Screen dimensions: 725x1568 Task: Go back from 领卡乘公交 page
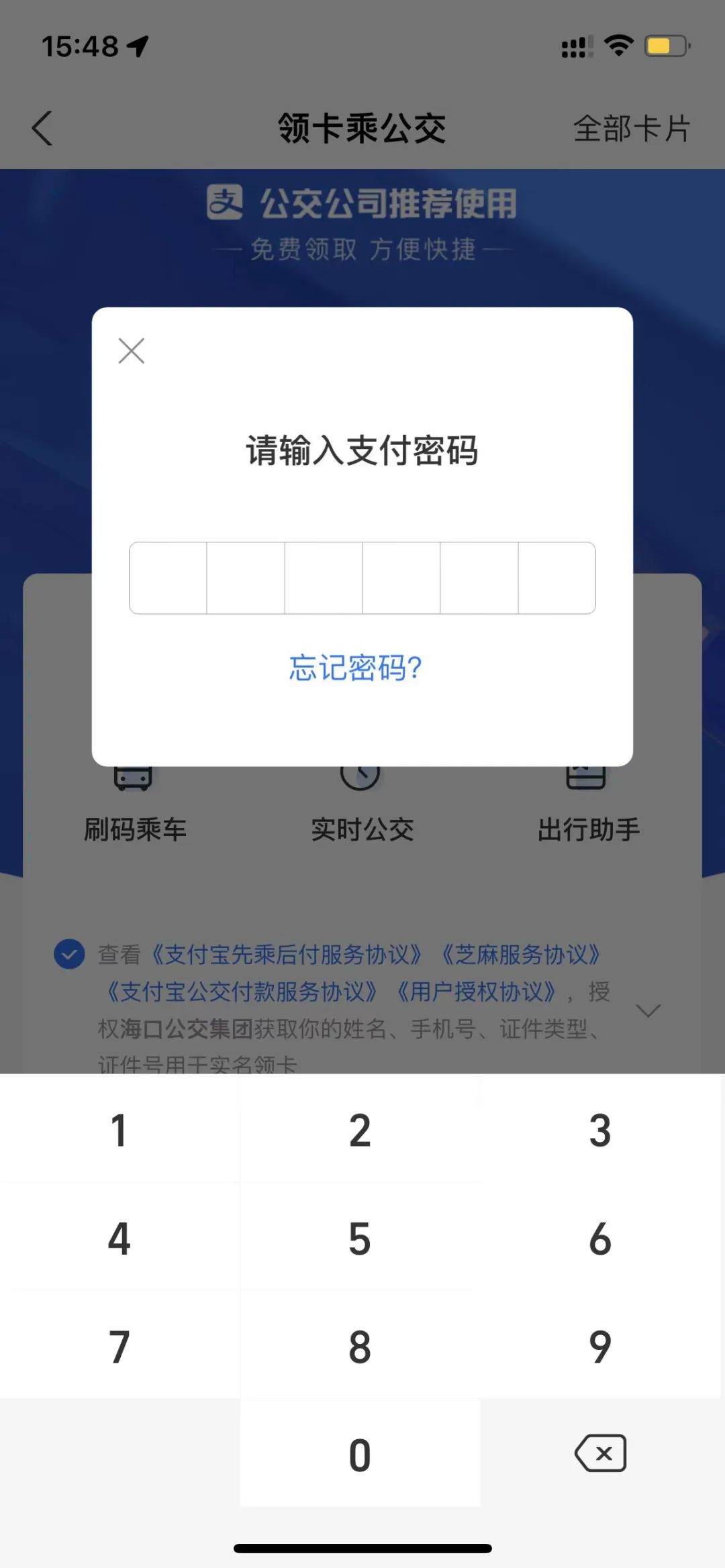point(42,128)
